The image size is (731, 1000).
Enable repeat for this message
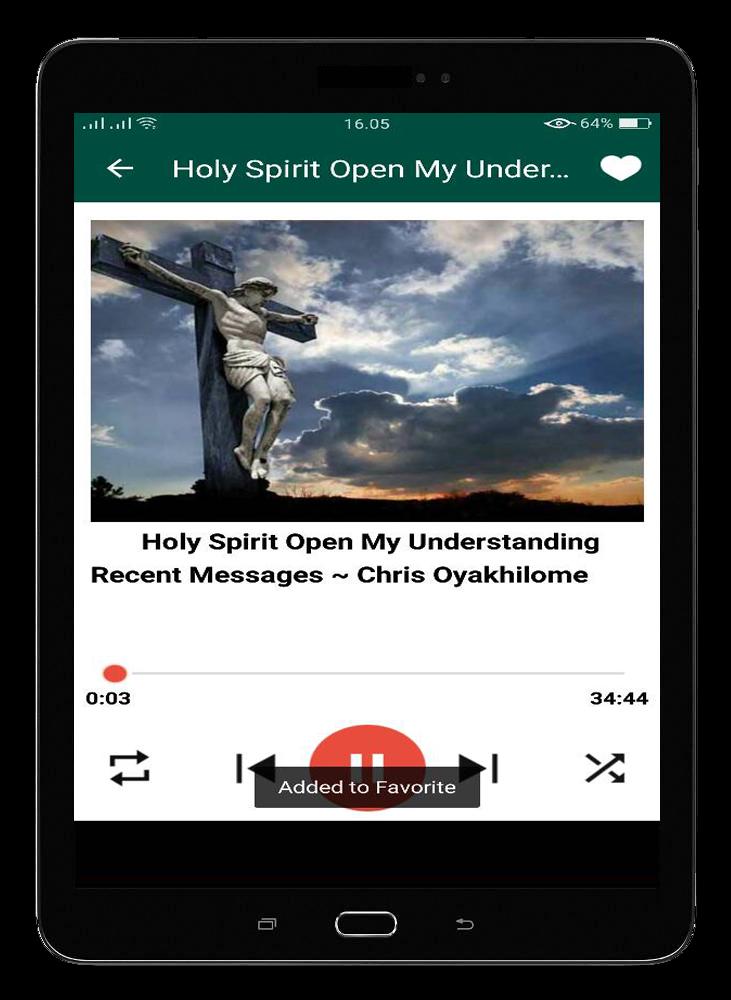click(129, 768)
